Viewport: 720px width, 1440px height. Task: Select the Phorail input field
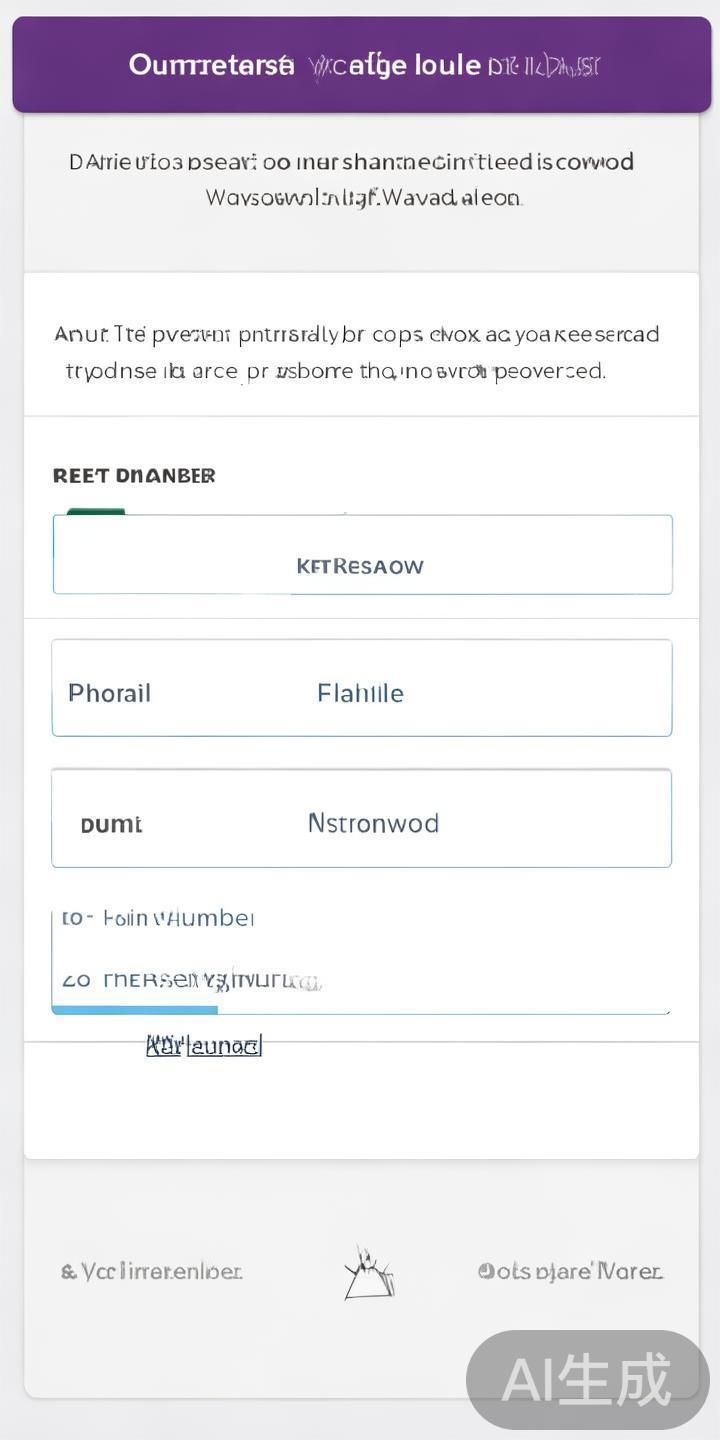[361, 689]
